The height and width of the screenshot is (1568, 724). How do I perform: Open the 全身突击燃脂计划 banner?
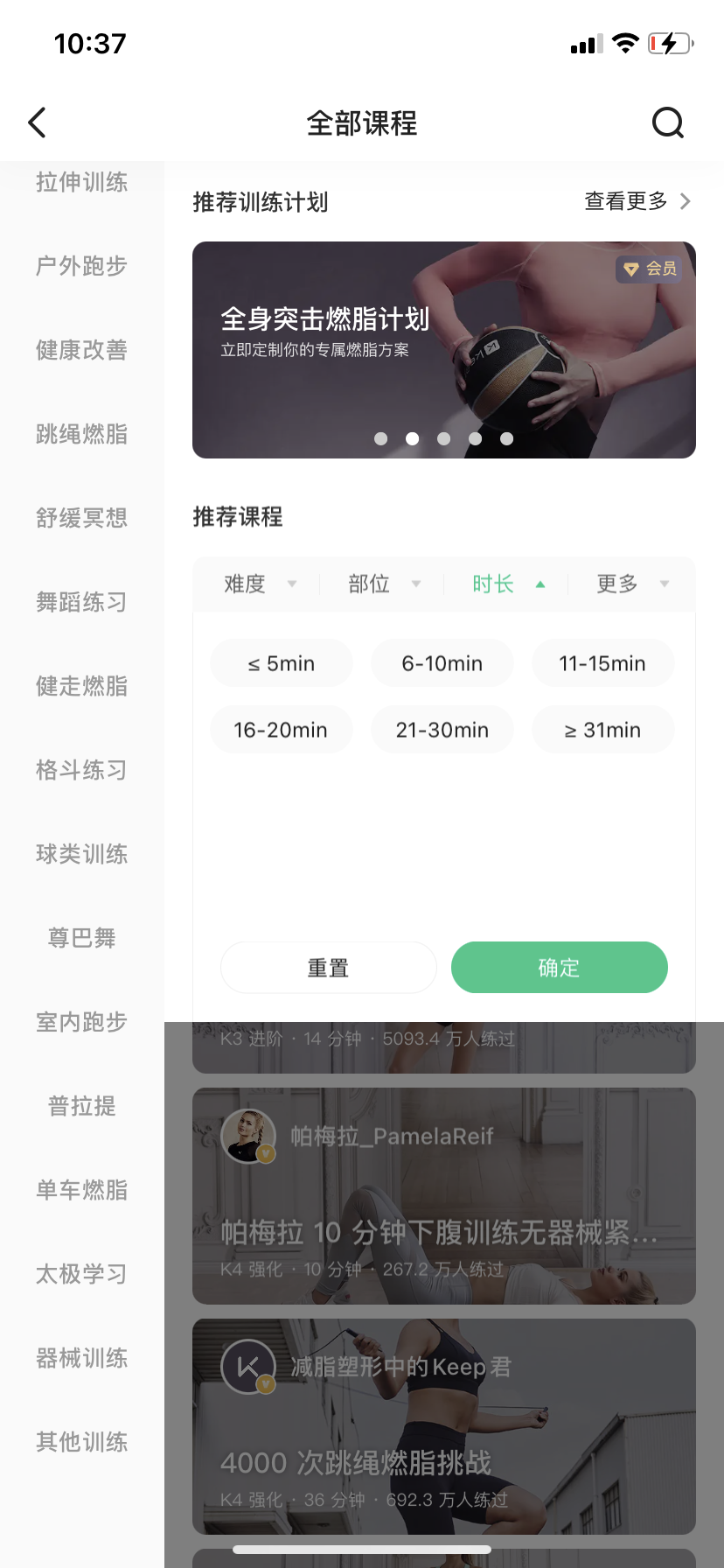pyautogui.click(x=443, y=350)
